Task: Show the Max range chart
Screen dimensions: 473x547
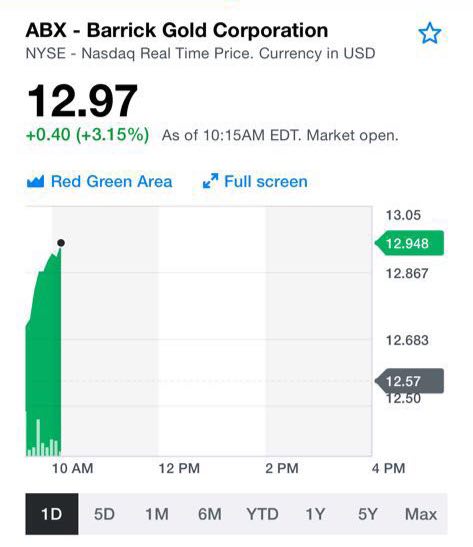Action: [x=421, y=514]
